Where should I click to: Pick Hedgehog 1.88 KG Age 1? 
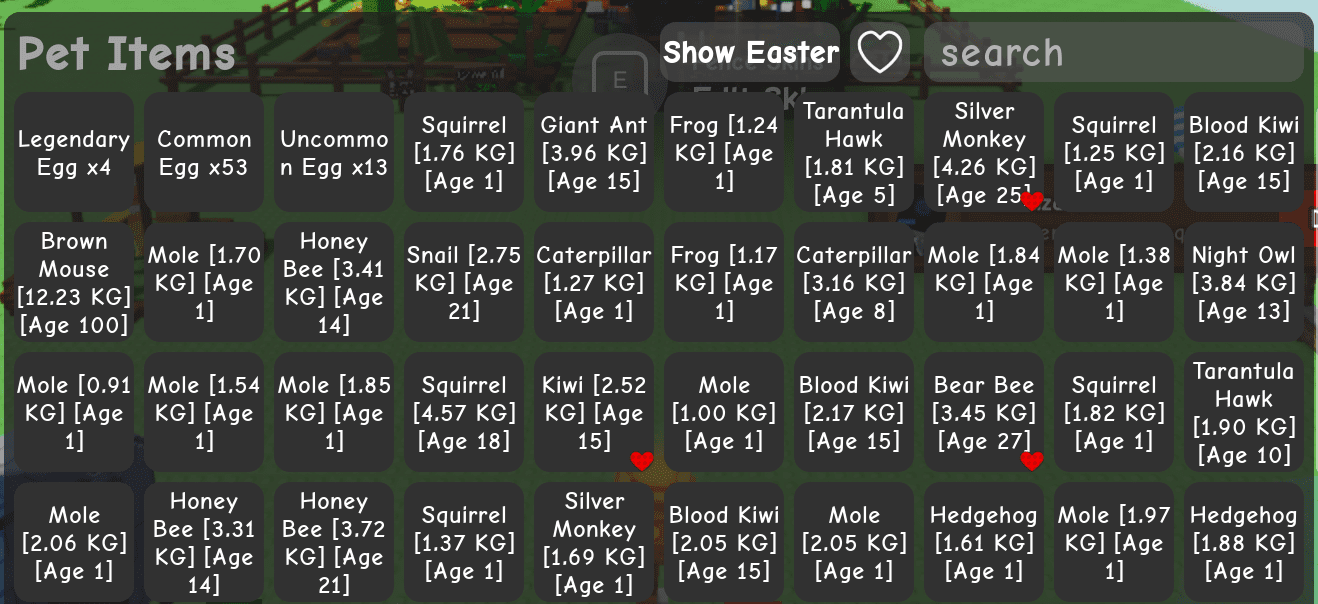[x=1244, y=542]
